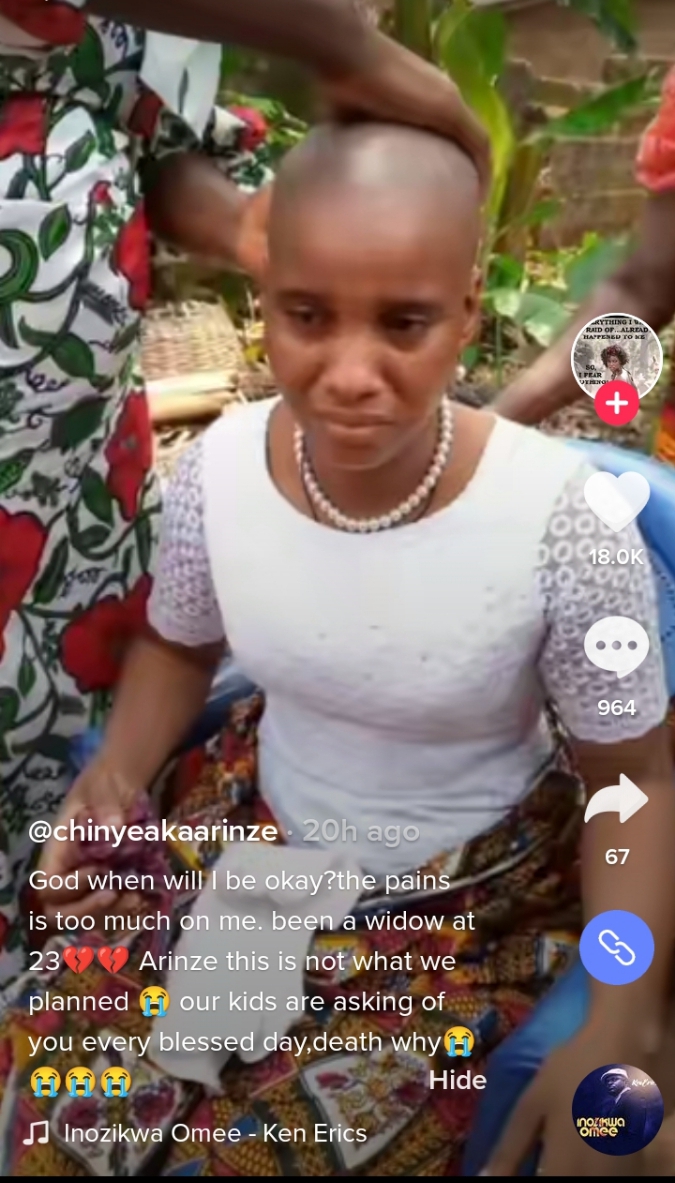The width and height of the screenshot is (675, 1183).
Task: Open the @chinyeakaarinze profile
Action: click(x=153, y=831)
